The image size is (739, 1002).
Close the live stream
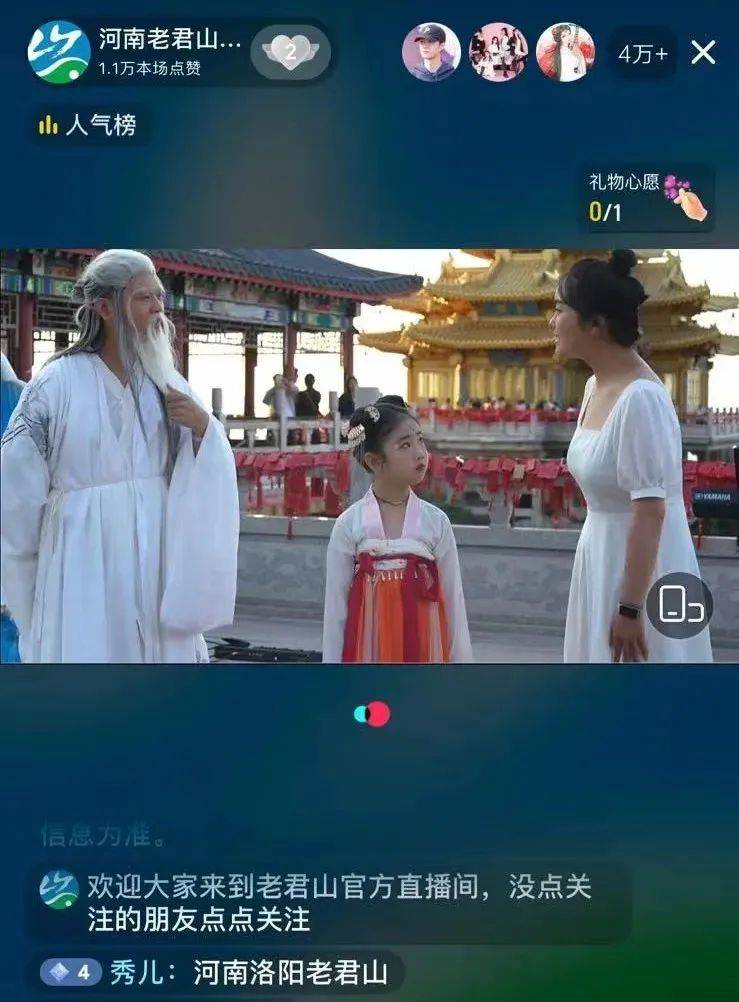point(703,53)
